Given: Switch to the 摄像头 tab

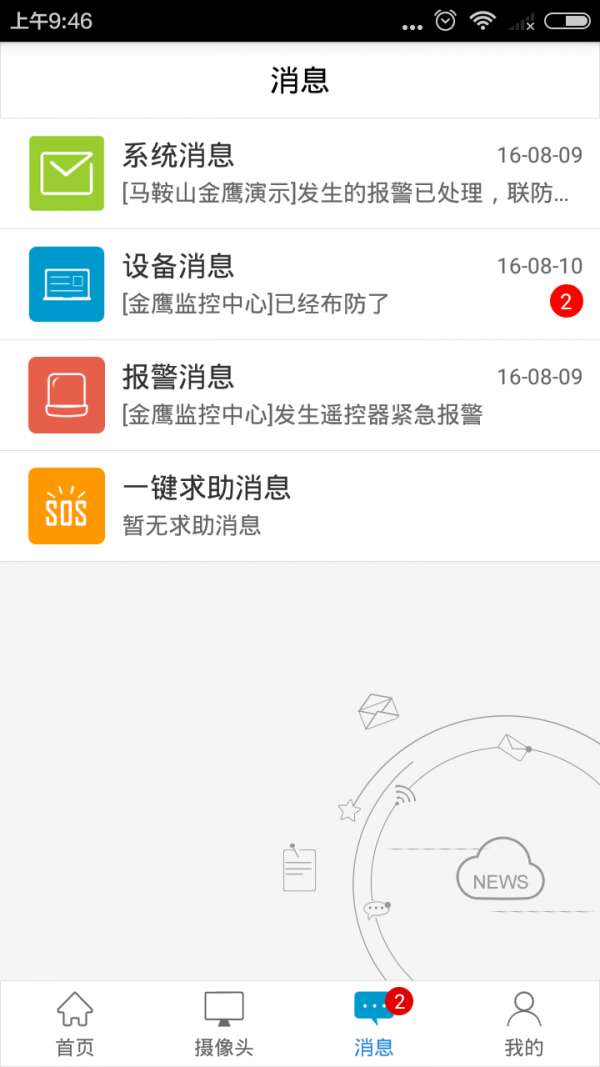Looking at the screenshot, I should pyautogui.click(x=224, y=1024).
